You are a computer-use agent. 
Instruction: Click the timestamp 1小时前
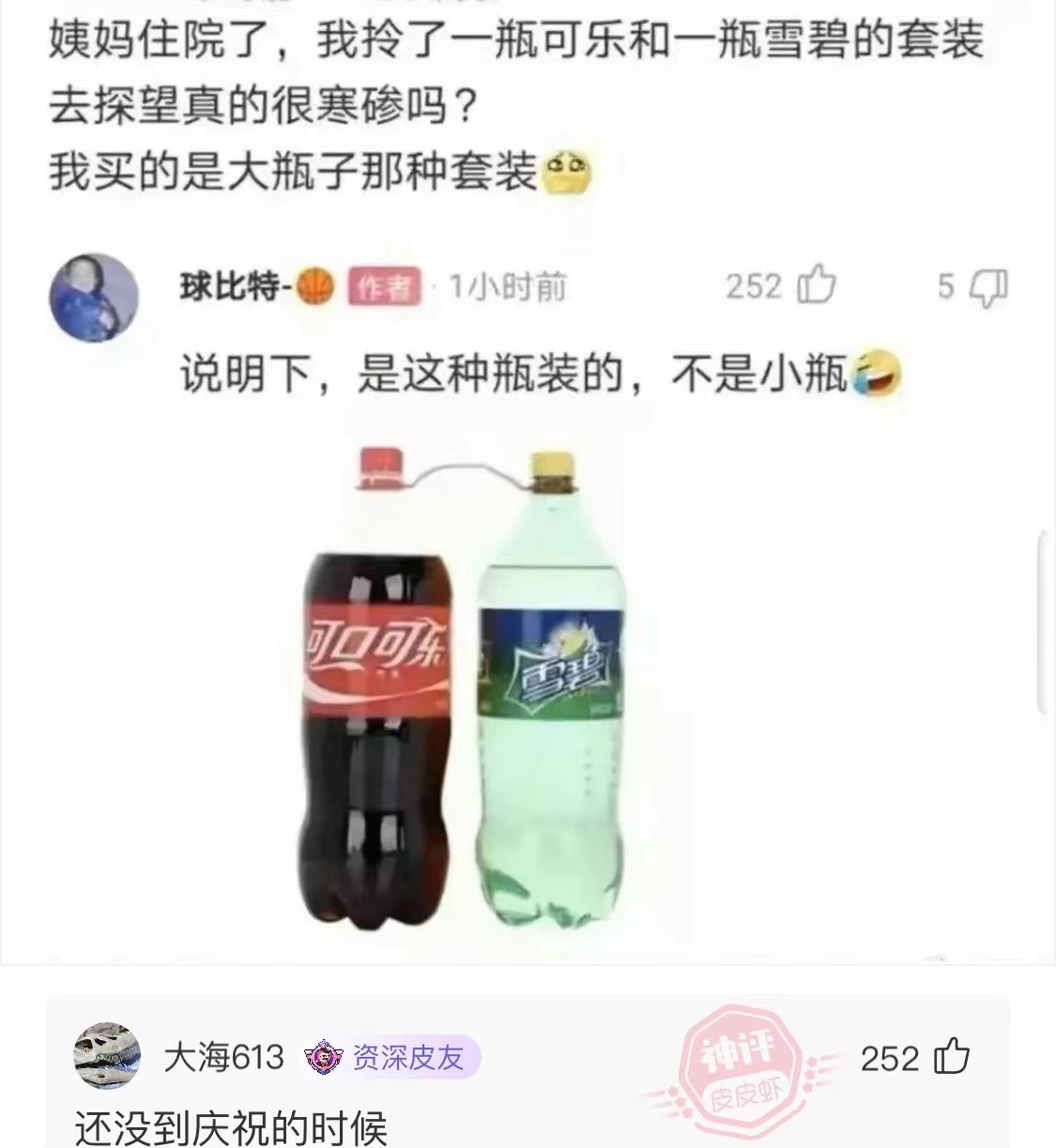[507, 287]
